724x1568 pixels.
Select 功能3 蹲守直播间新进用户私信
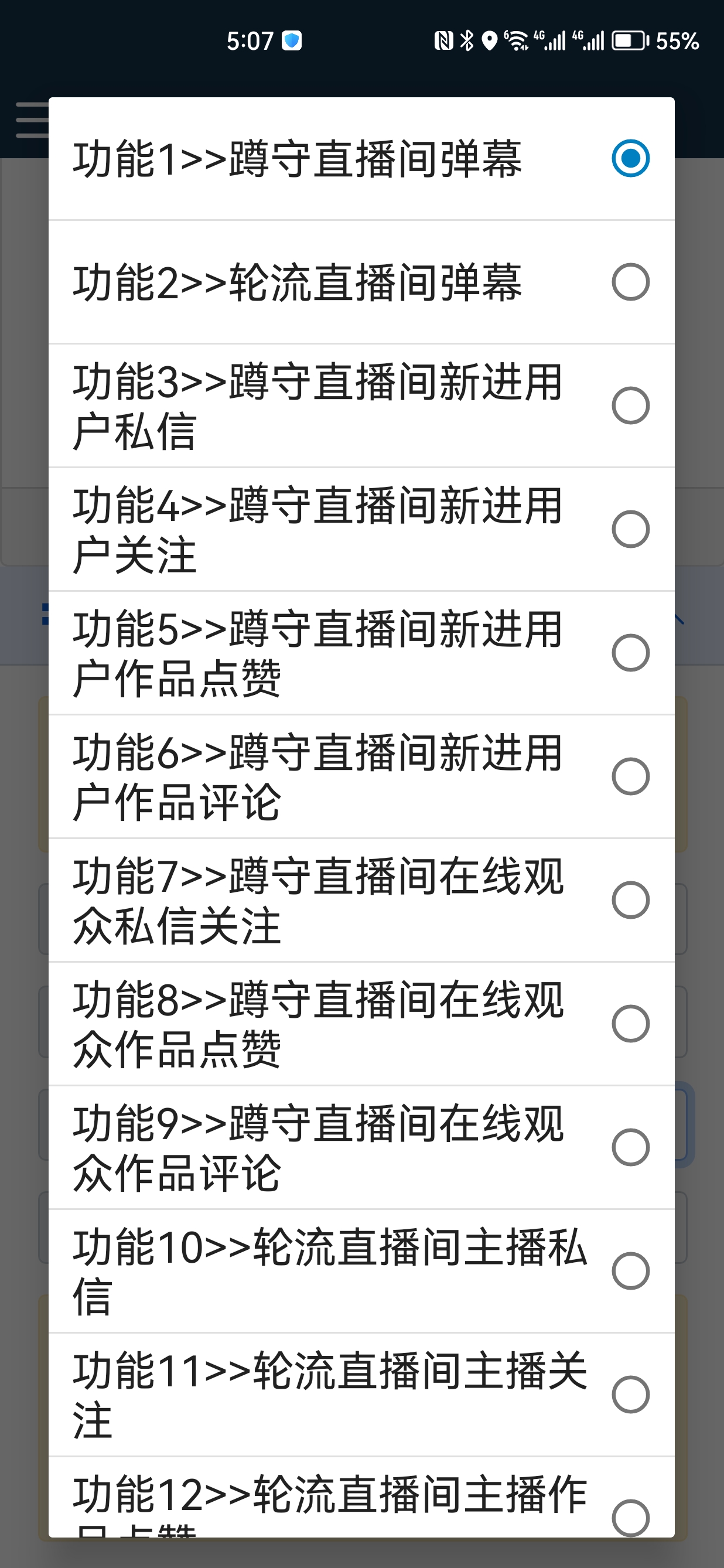pos(361,405)
